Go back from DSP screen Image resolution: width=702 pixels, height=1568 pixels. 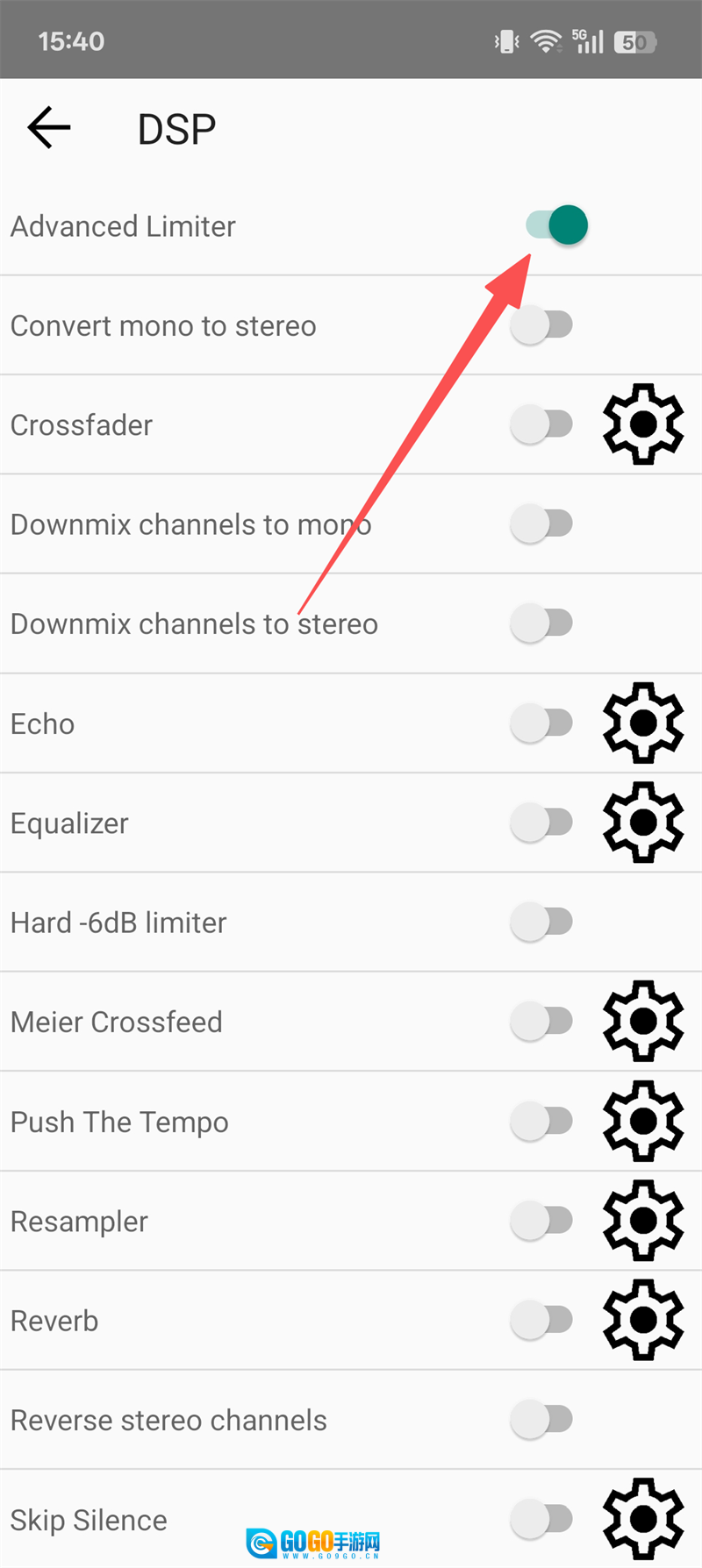49,128
